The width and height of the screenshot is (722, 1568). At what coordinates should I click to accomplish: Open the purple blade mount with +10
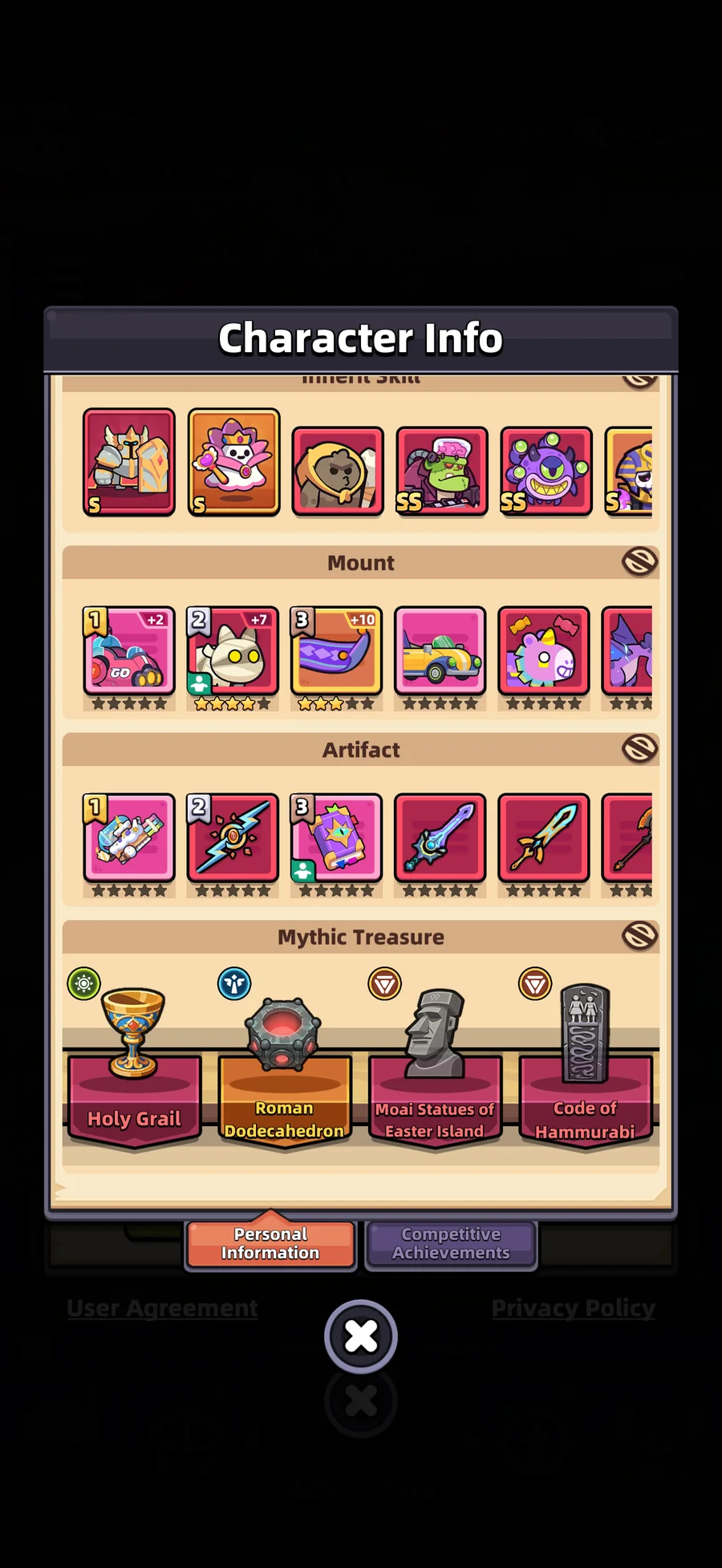(336, 650)
